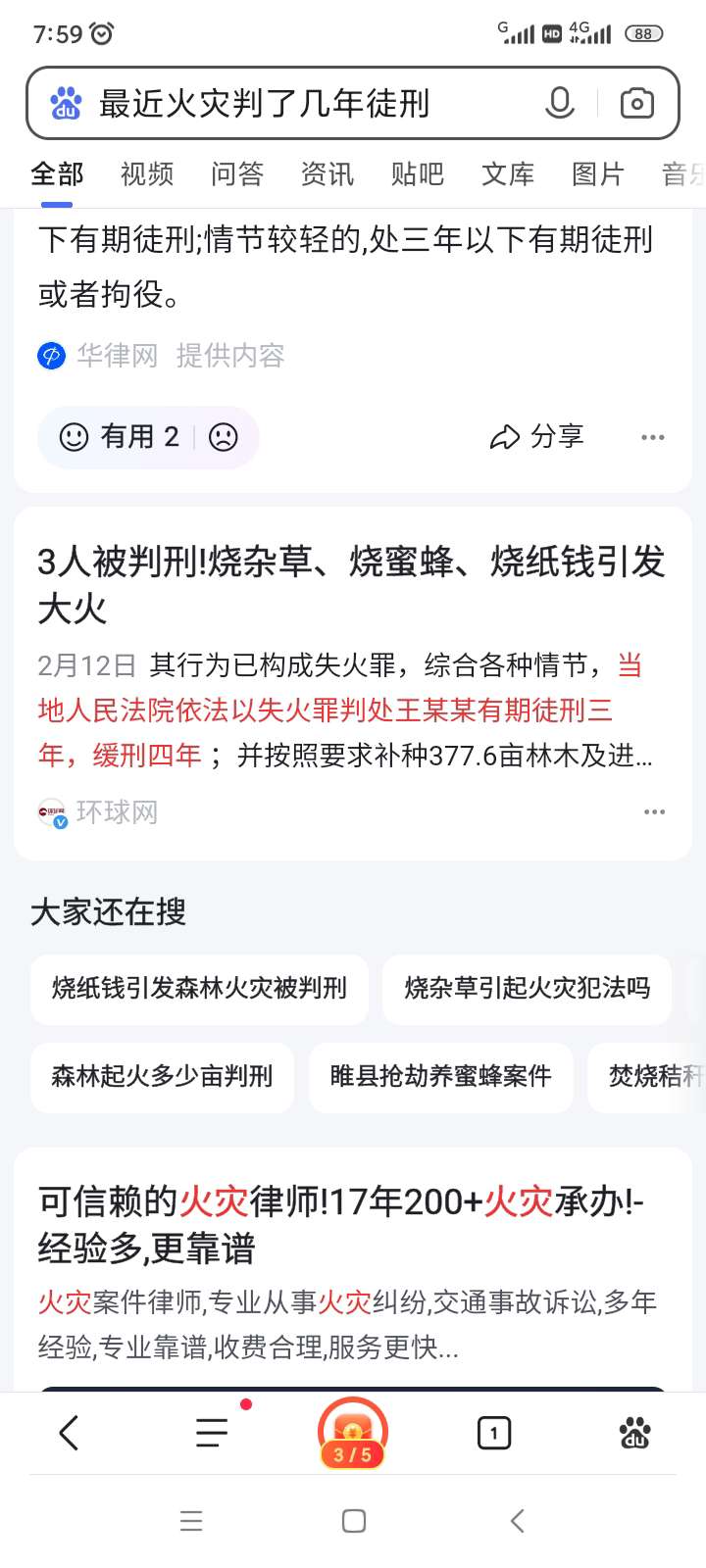Switch to the 图片 tab
The height and width of the screenshot is (1568, 706).
(x=598, y=174)
